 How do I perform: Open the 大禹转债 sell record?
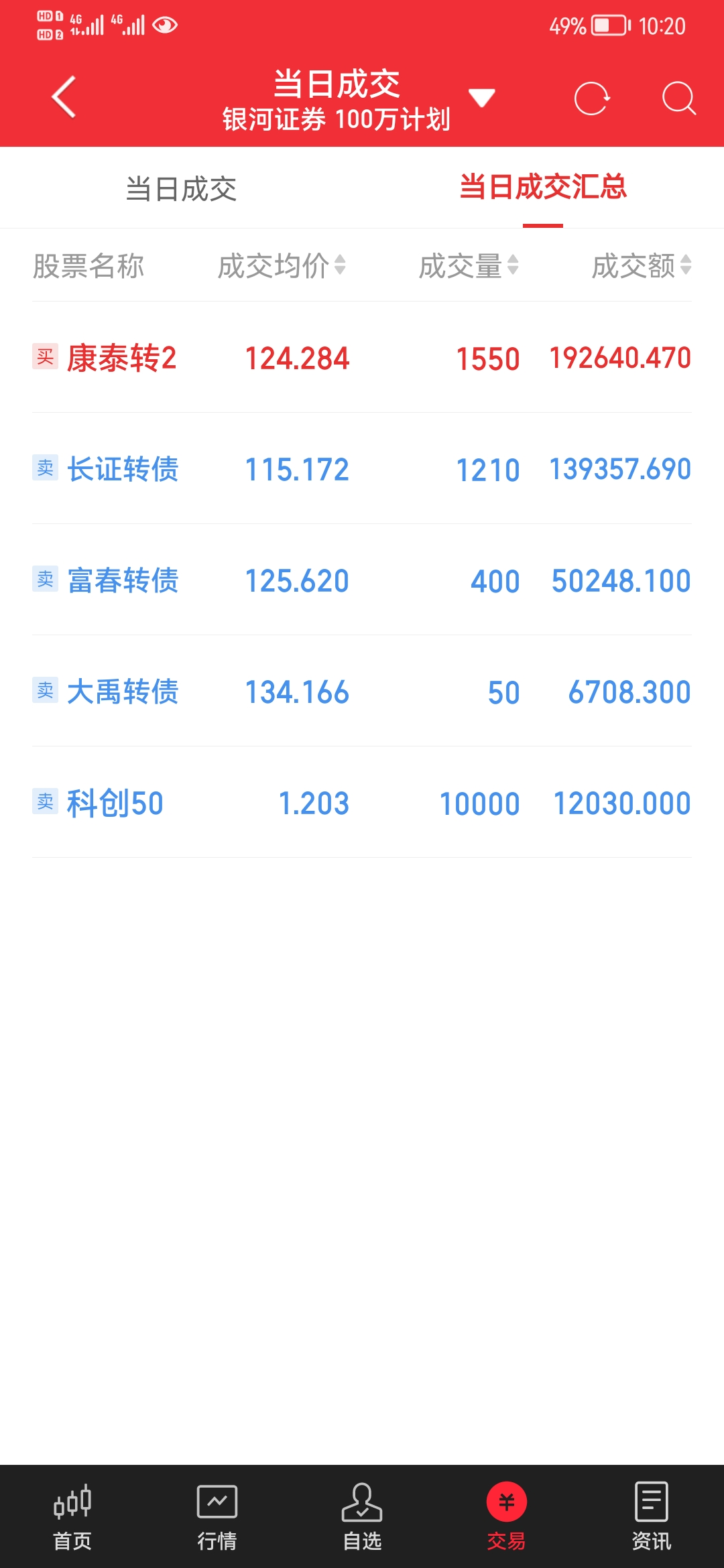pyautogui.click(x=362, y=692)
